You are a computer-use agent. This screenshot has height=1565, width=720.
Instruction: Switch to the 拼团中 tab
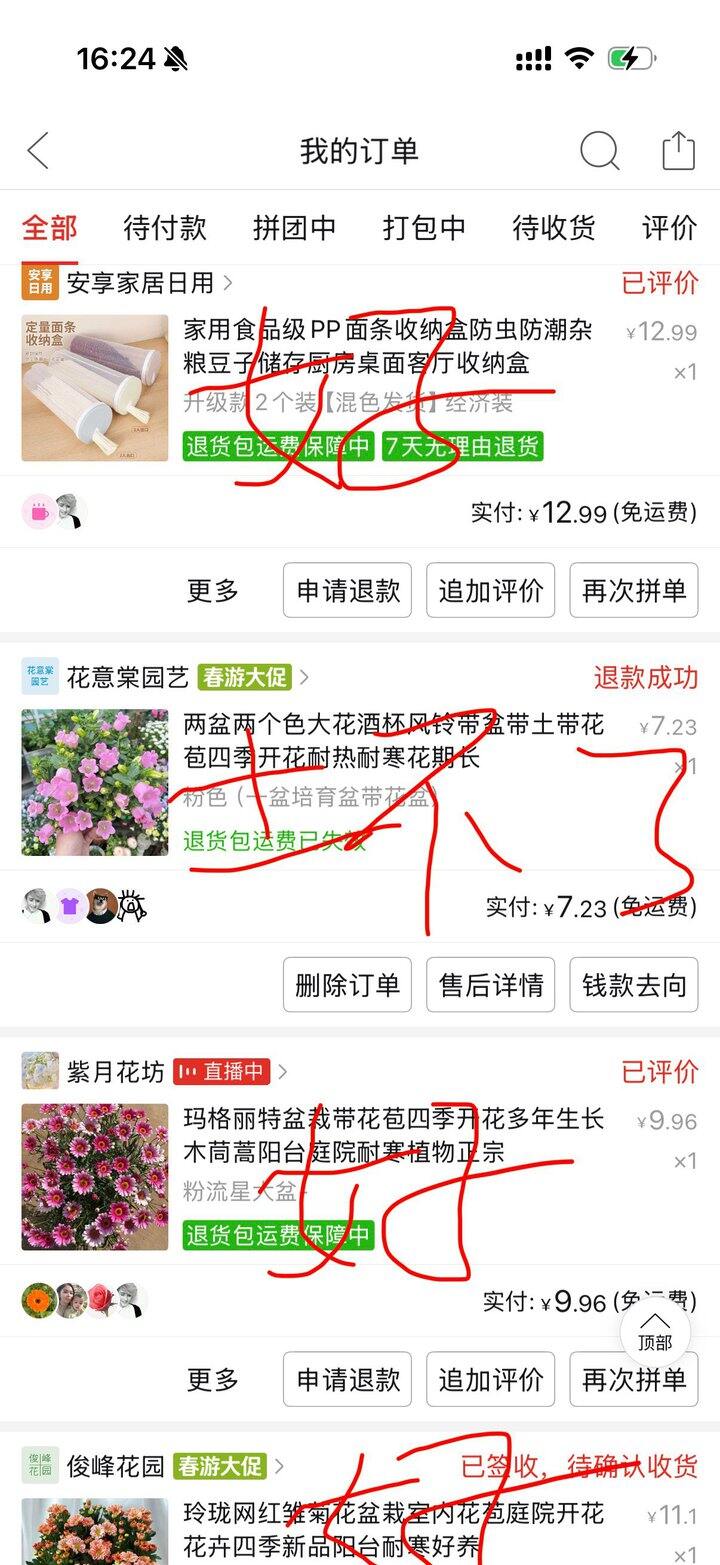click(x=294, y=227)
